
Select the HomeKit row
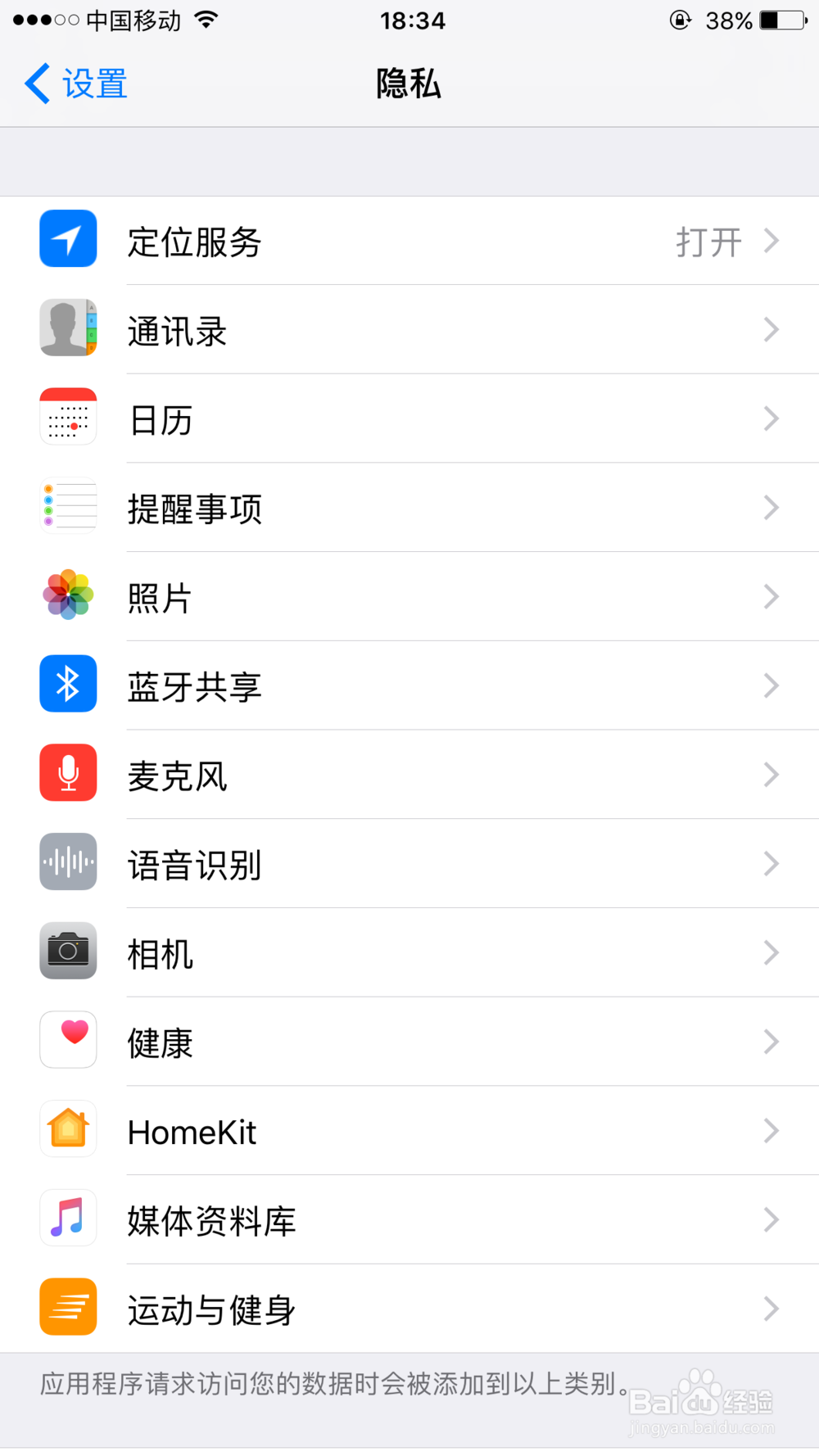pyautogui.click(x=409, y=1132)
